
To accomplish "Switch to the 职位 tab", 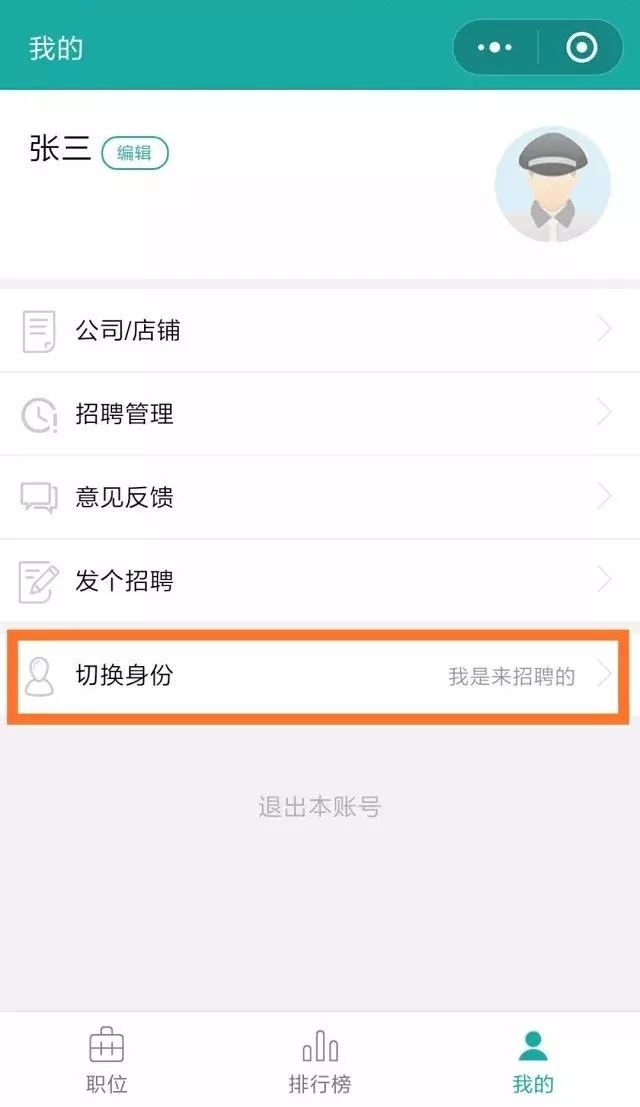I will (107, 1059).
